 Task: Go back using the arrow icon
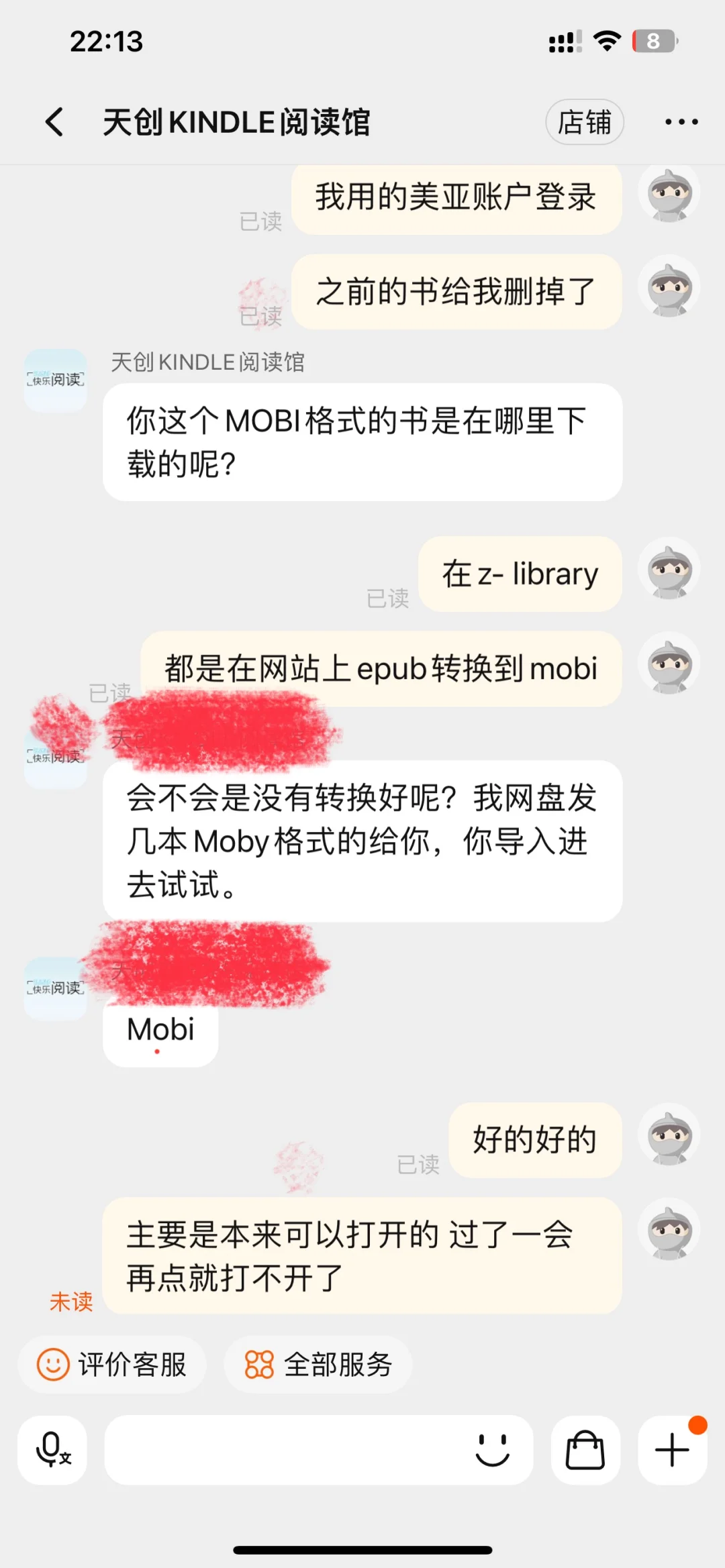(x=55, y=122)
